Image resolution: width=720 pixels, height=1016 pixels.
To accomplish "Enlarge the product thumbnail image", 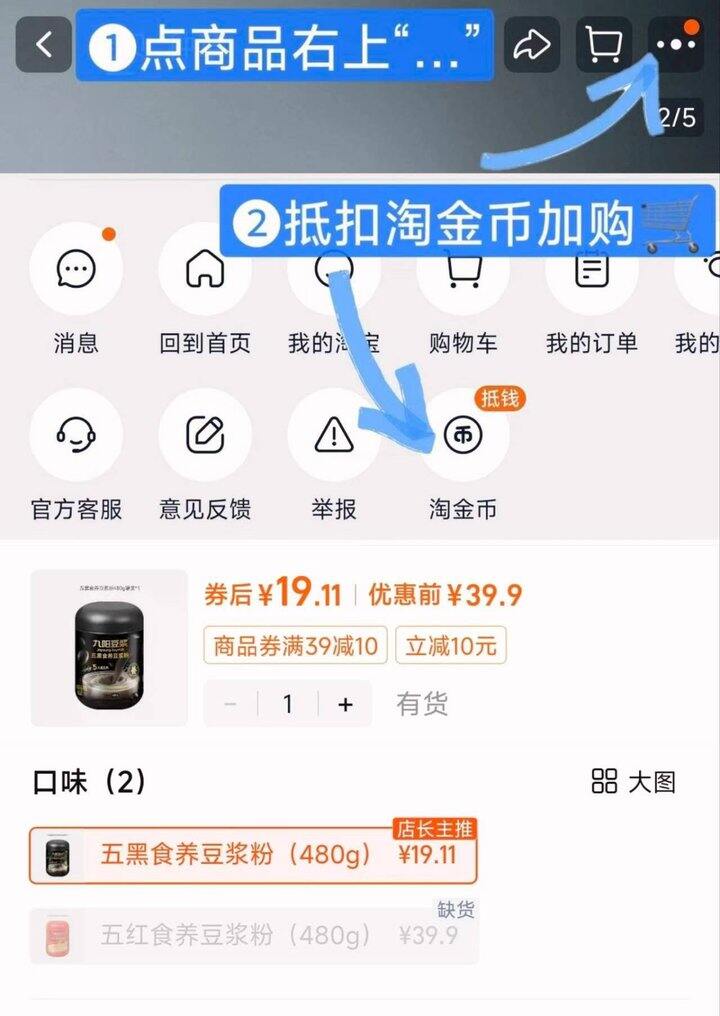I will pyautogui.click(x=109, y=648).
